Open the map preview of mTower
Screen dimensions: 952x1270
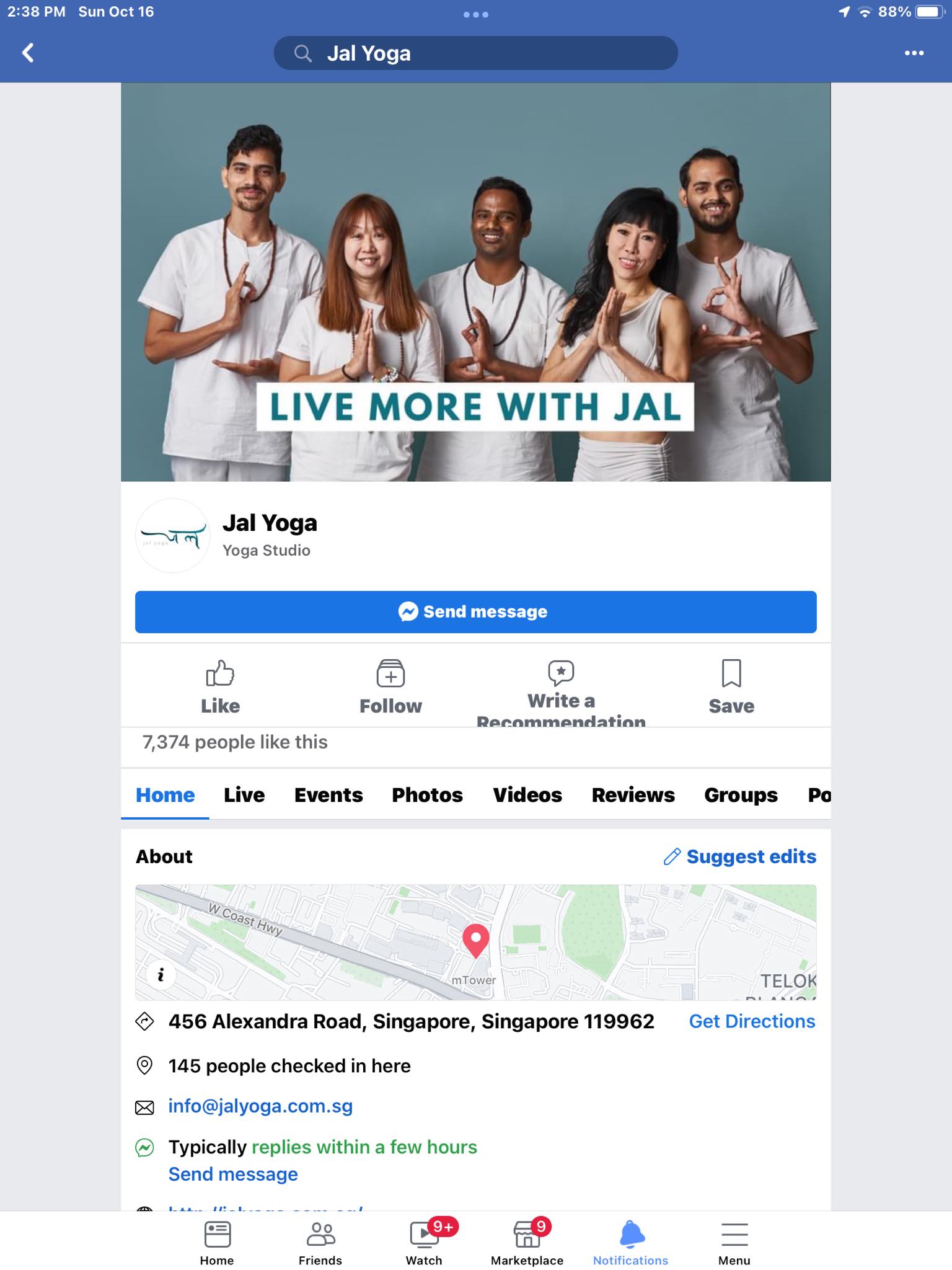pyautogui.click(x=475, y=942)
